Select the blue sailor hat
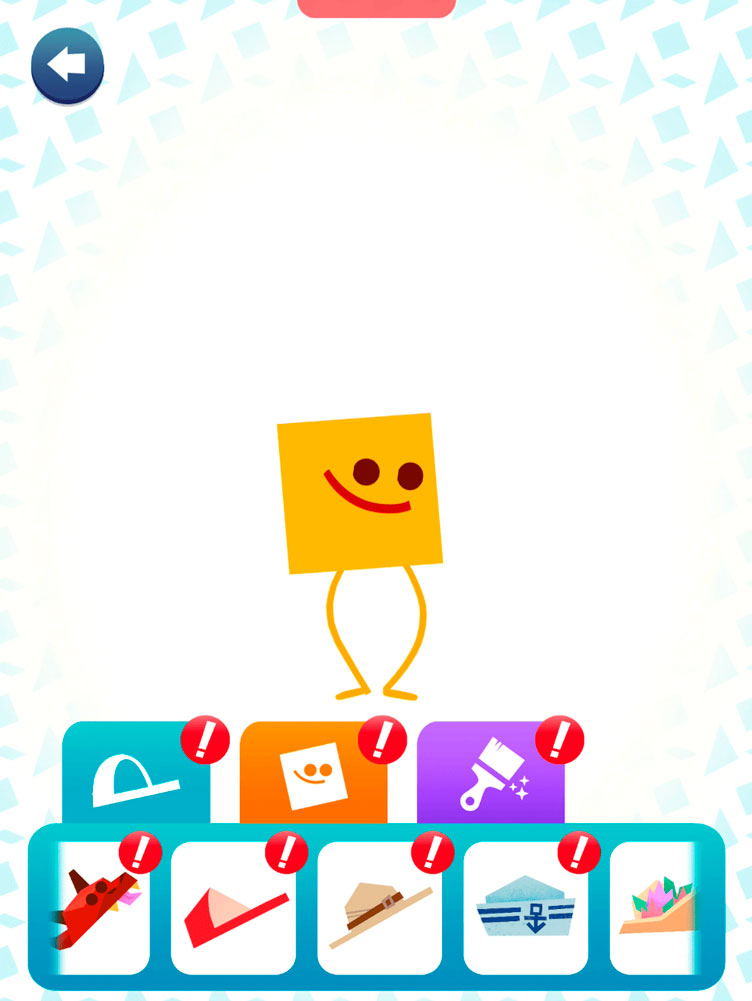Screen dimensions: 752x1001 click(x=525, y=908)
